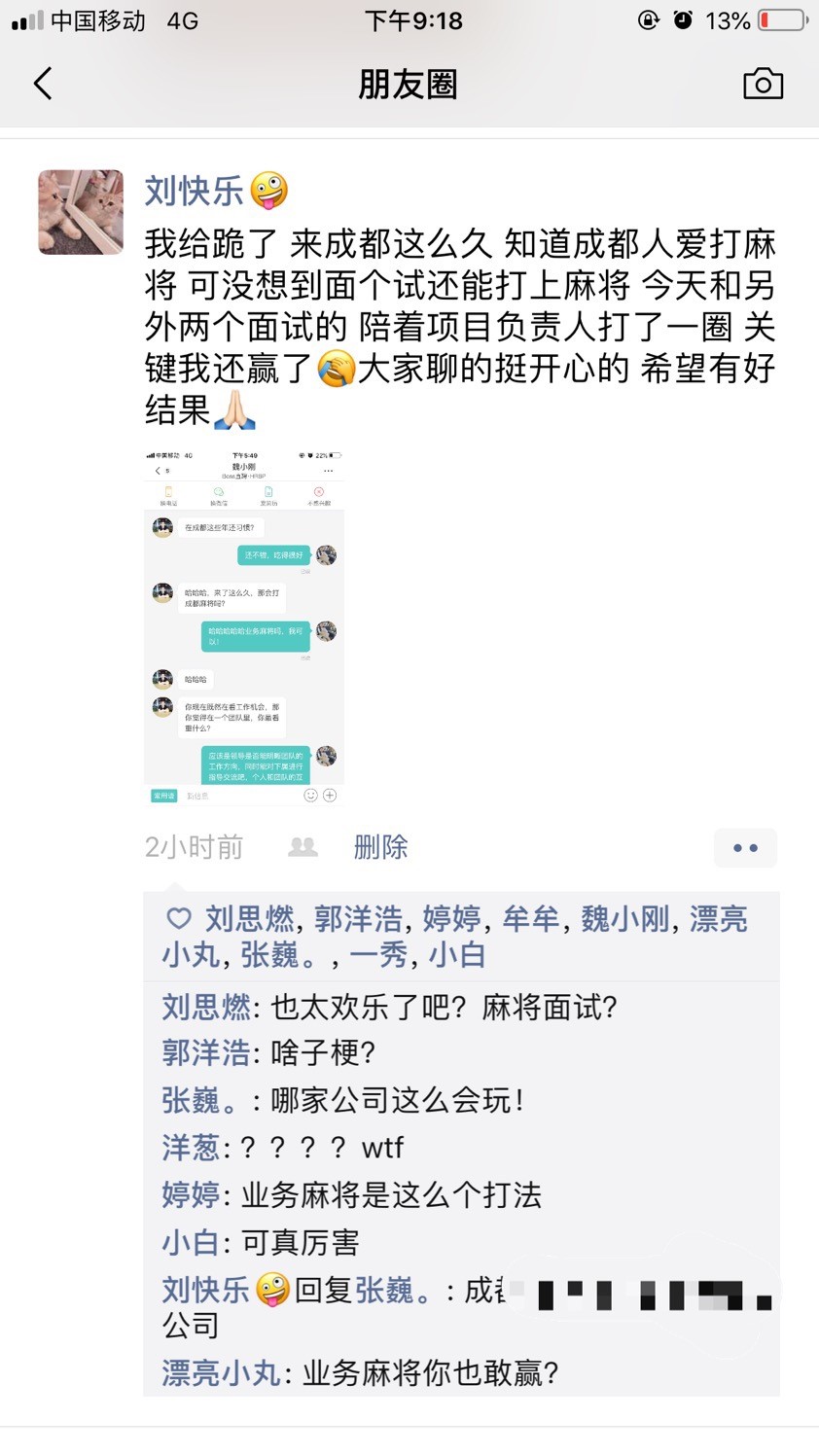Reply to 婷婷's comment on 业务麻将
The width and height of the screenshot is (819, 1456).
pos(389,1194)
